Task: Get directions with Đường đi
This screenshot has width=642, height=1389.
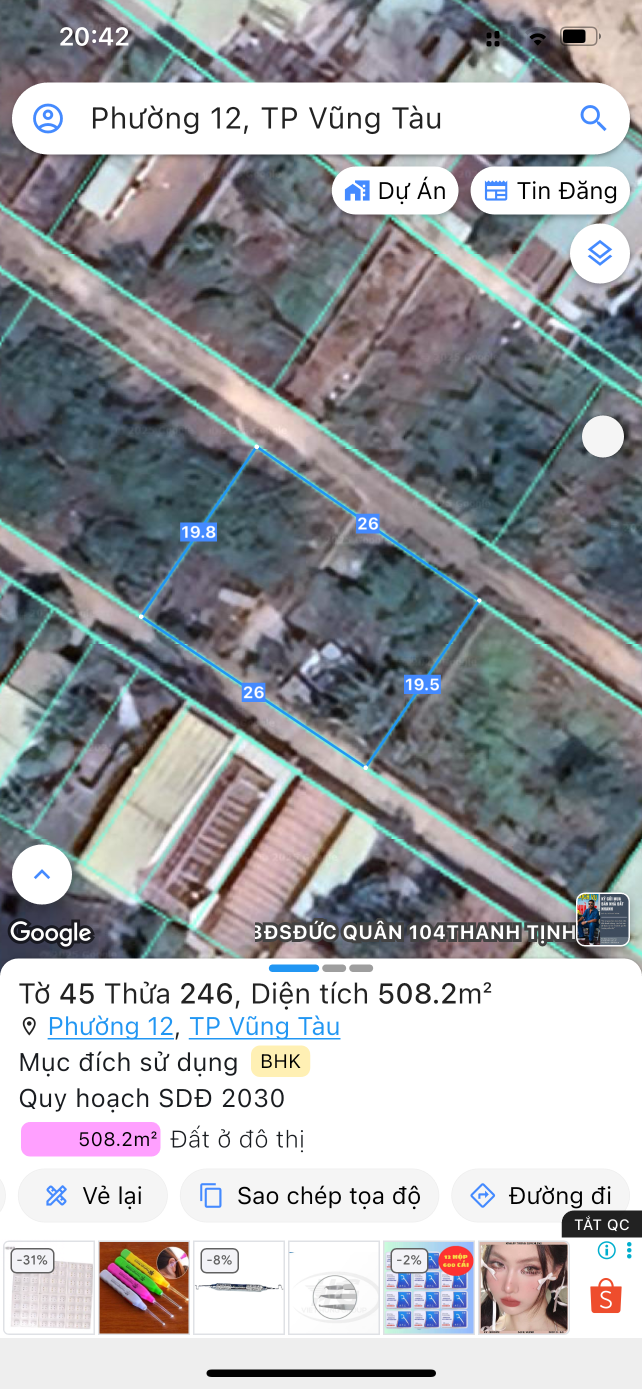Action: click(540, 1195)
